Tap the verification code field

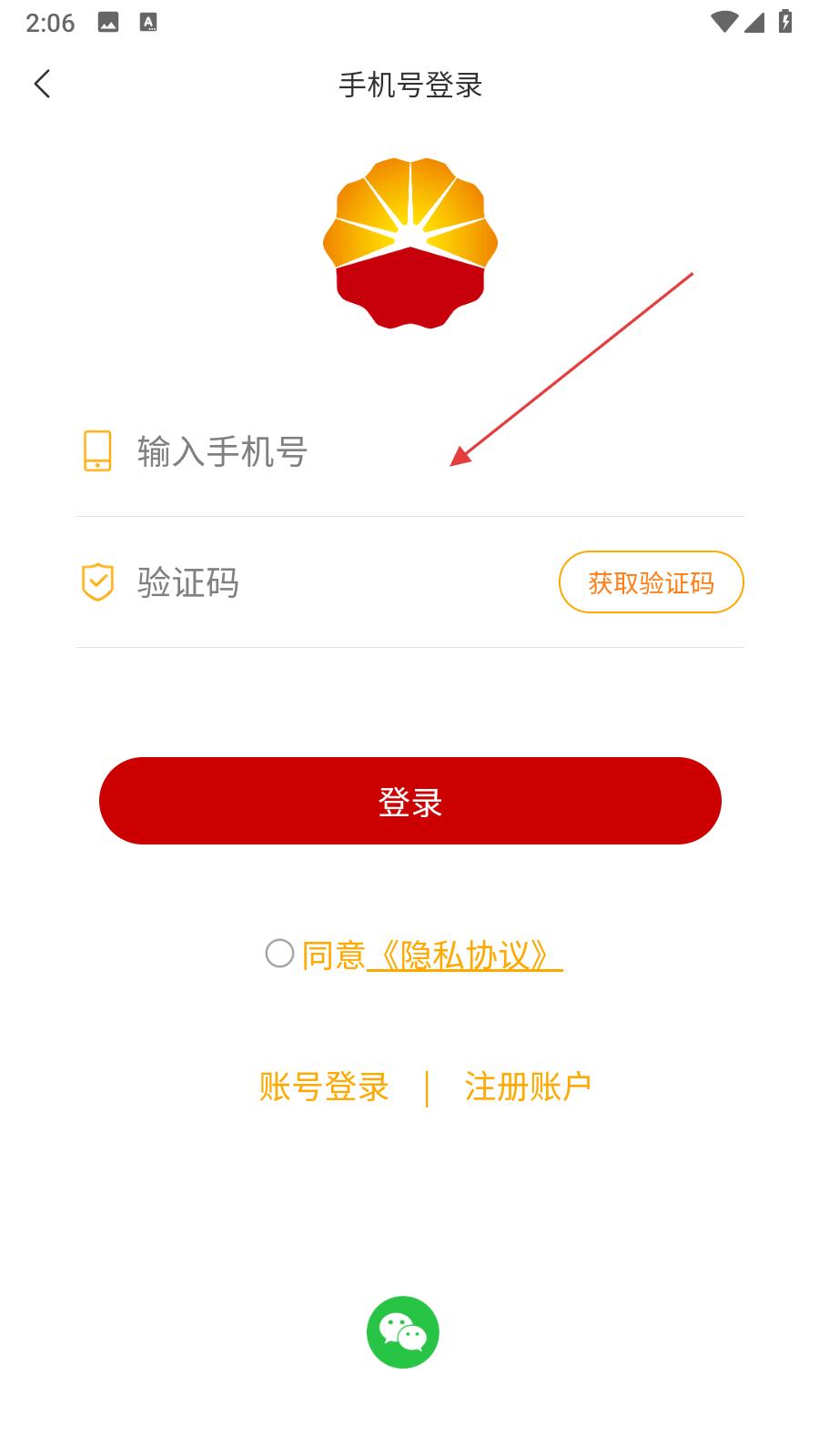coord(341,582)
